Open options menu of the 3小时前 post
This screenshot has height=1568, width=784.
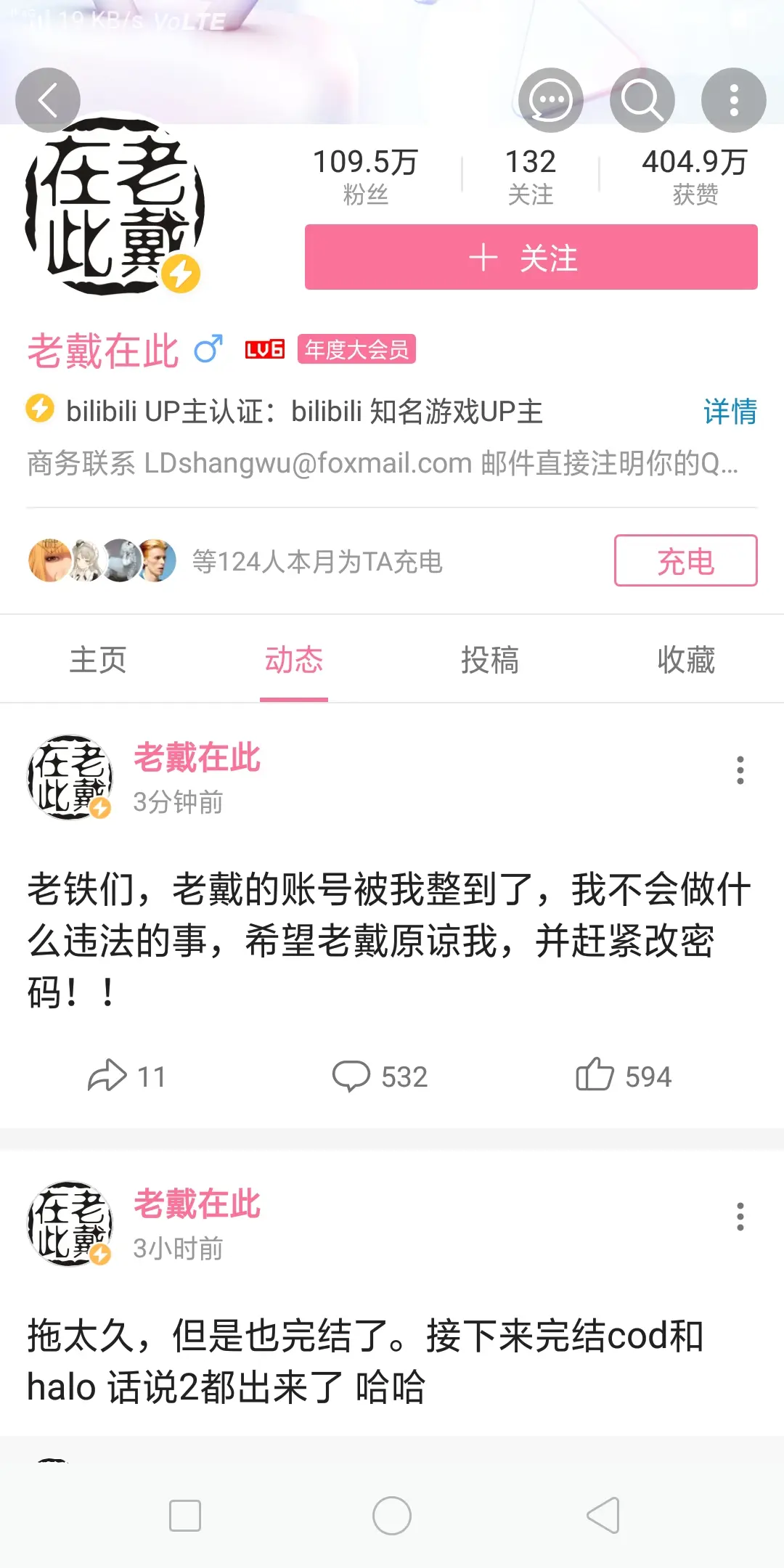pos(740,1217)
